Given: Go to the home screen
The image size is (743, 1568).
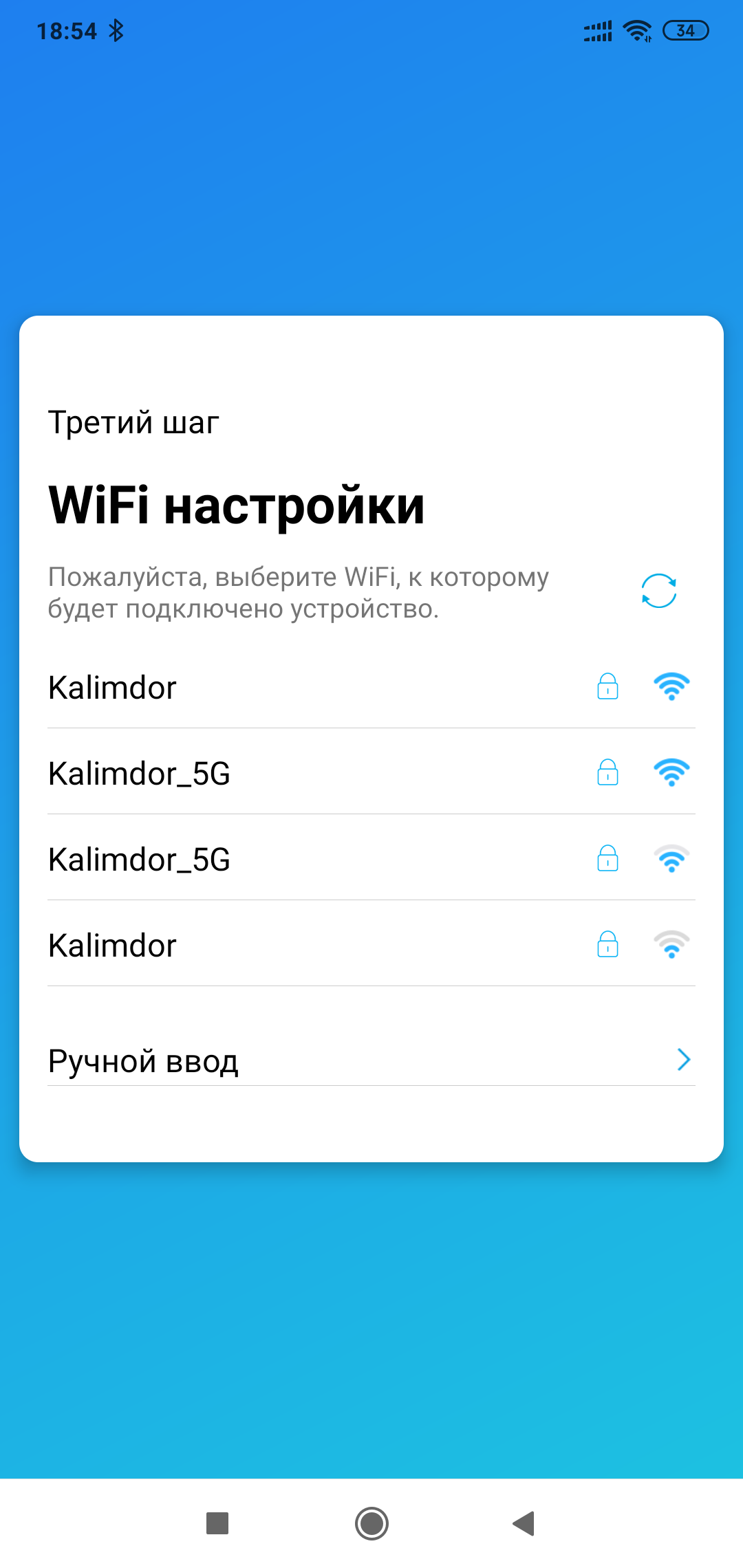Looking at the screenshot, I should [x=371, y=1523].
